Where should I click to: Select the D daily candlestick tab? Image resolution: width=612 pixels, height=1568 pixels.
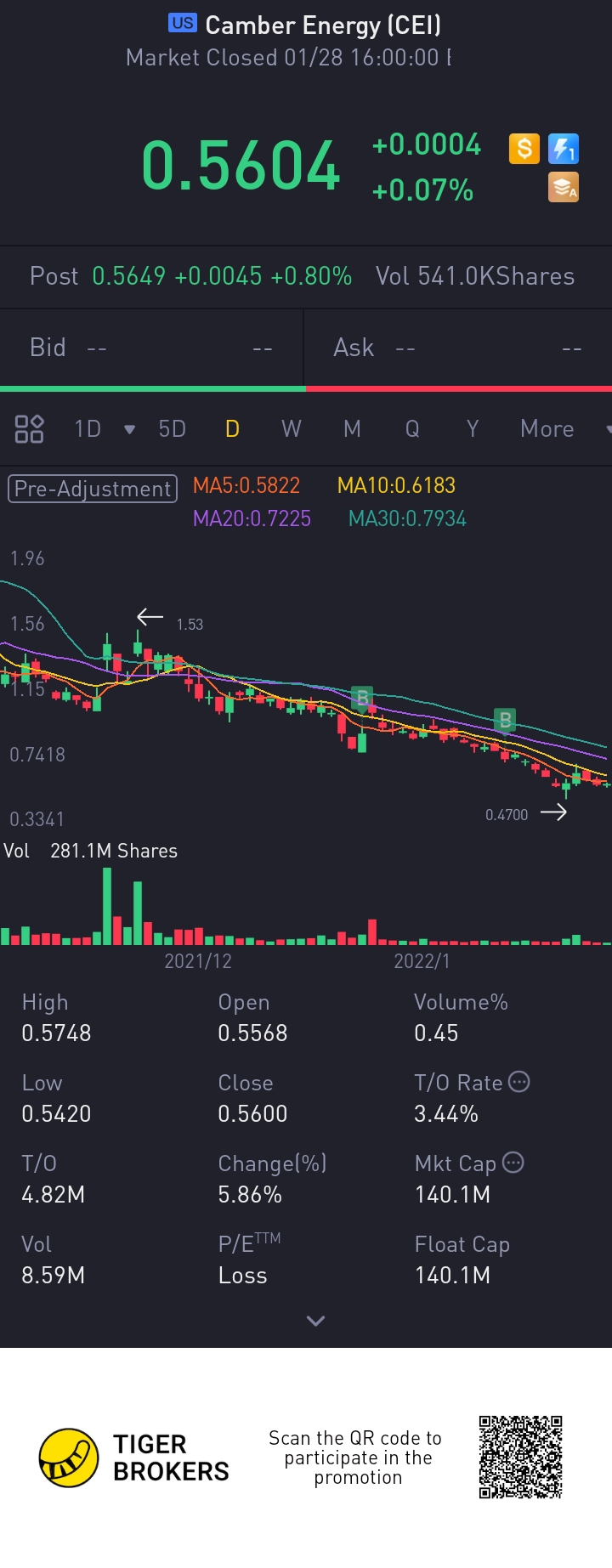tap(232, 429)
